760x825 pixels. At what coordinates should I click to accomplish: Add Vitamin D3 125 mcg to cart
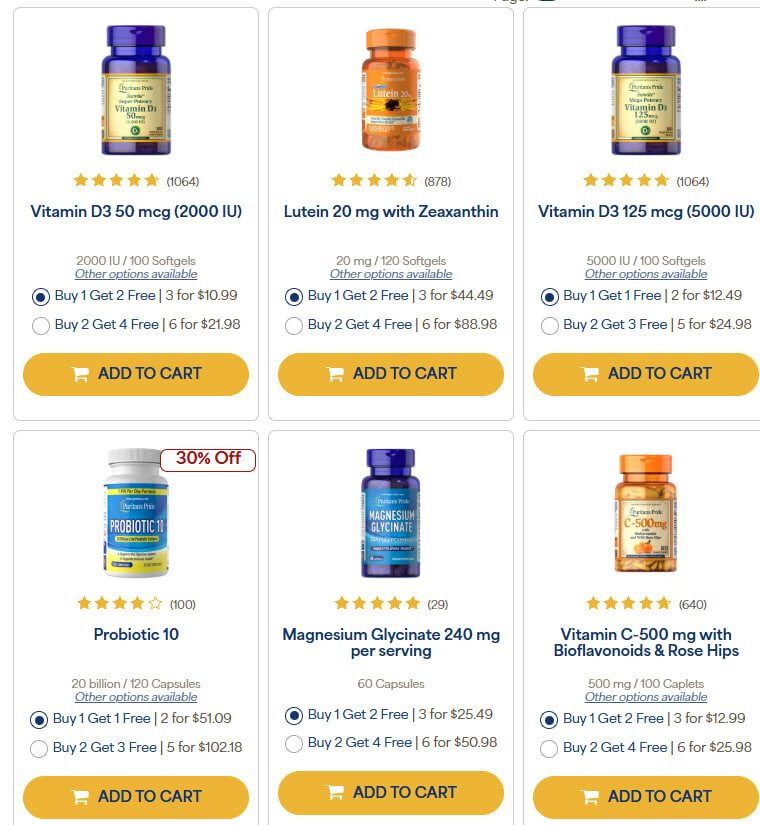click(x=645, y=374)
